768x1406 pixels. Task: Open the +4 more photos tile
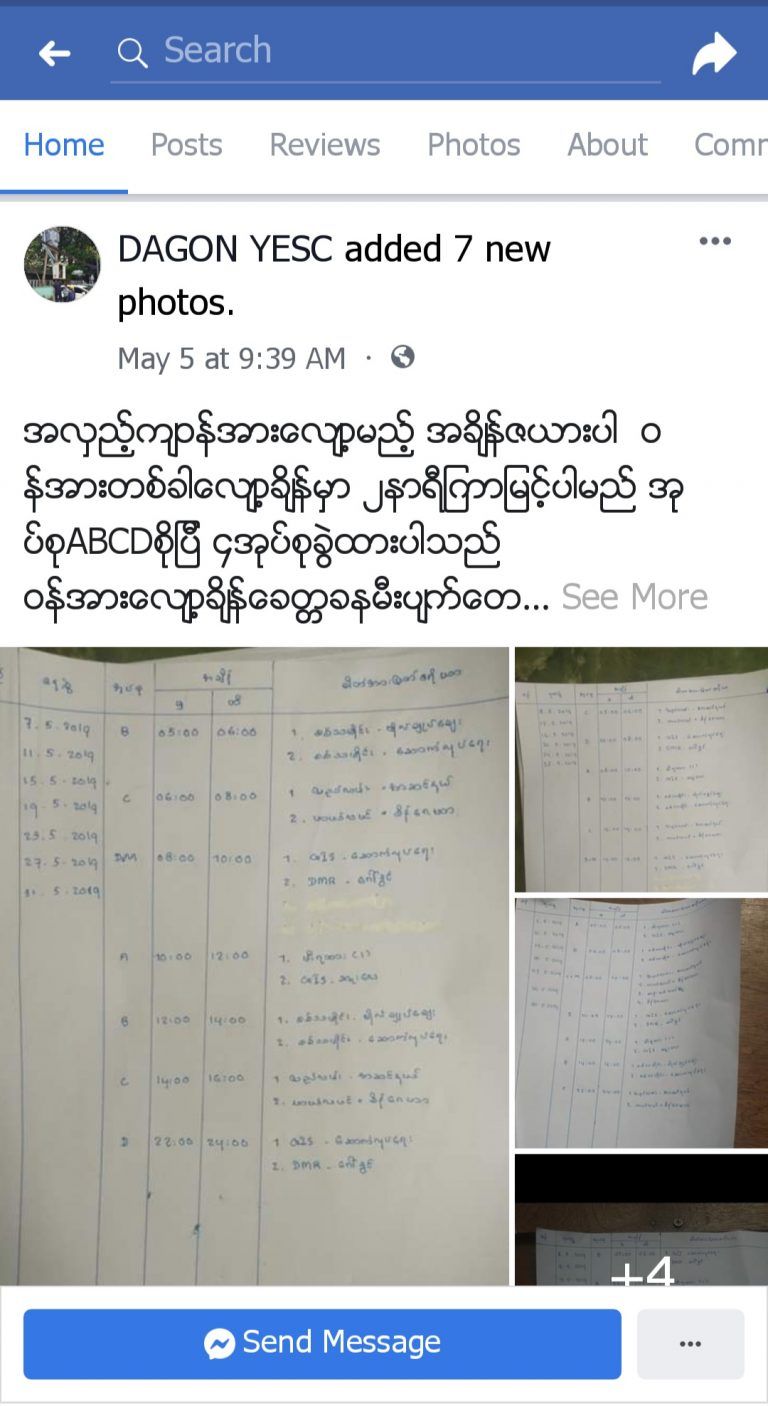click(x=641, y=1220)
